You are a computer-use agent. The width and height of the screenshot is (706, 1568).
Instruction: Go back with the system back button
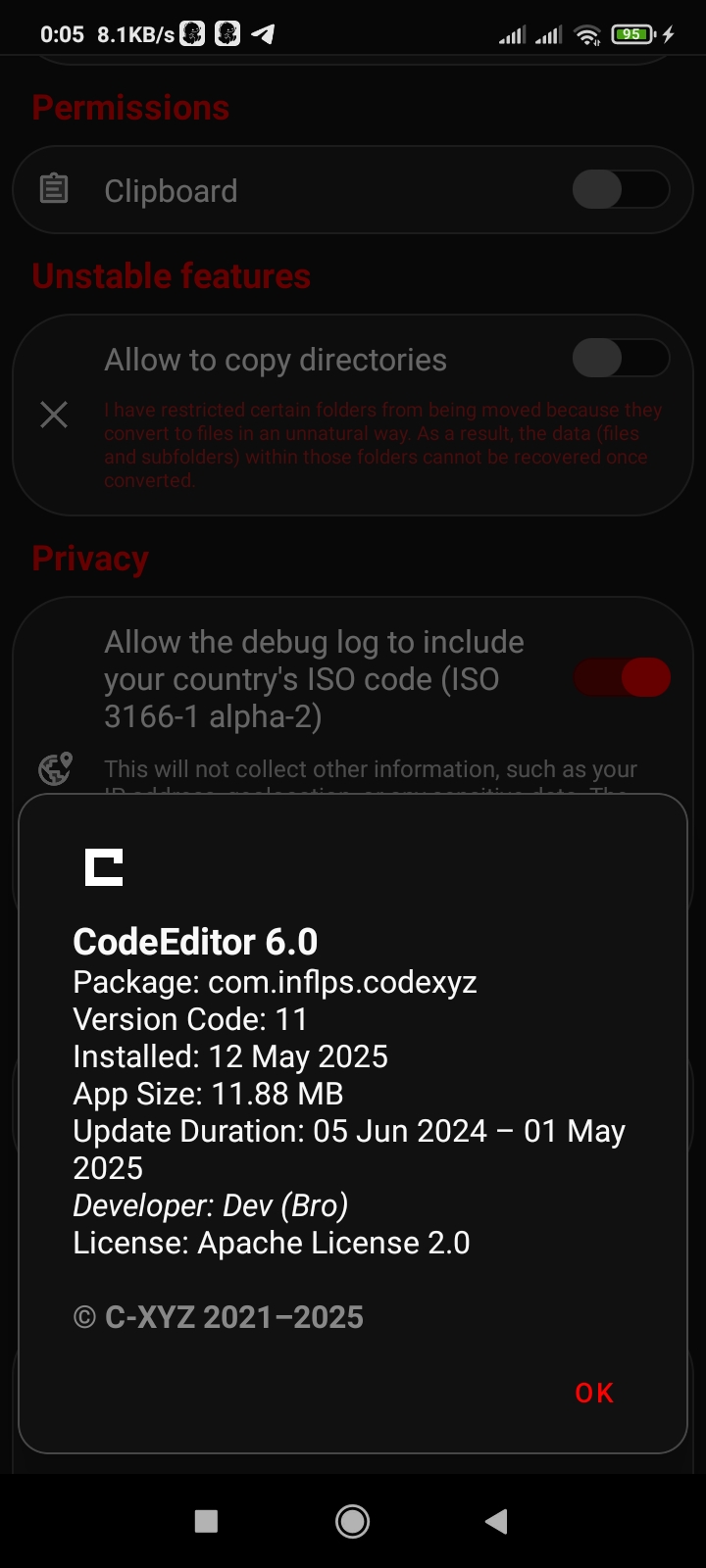pos(496,1521)
